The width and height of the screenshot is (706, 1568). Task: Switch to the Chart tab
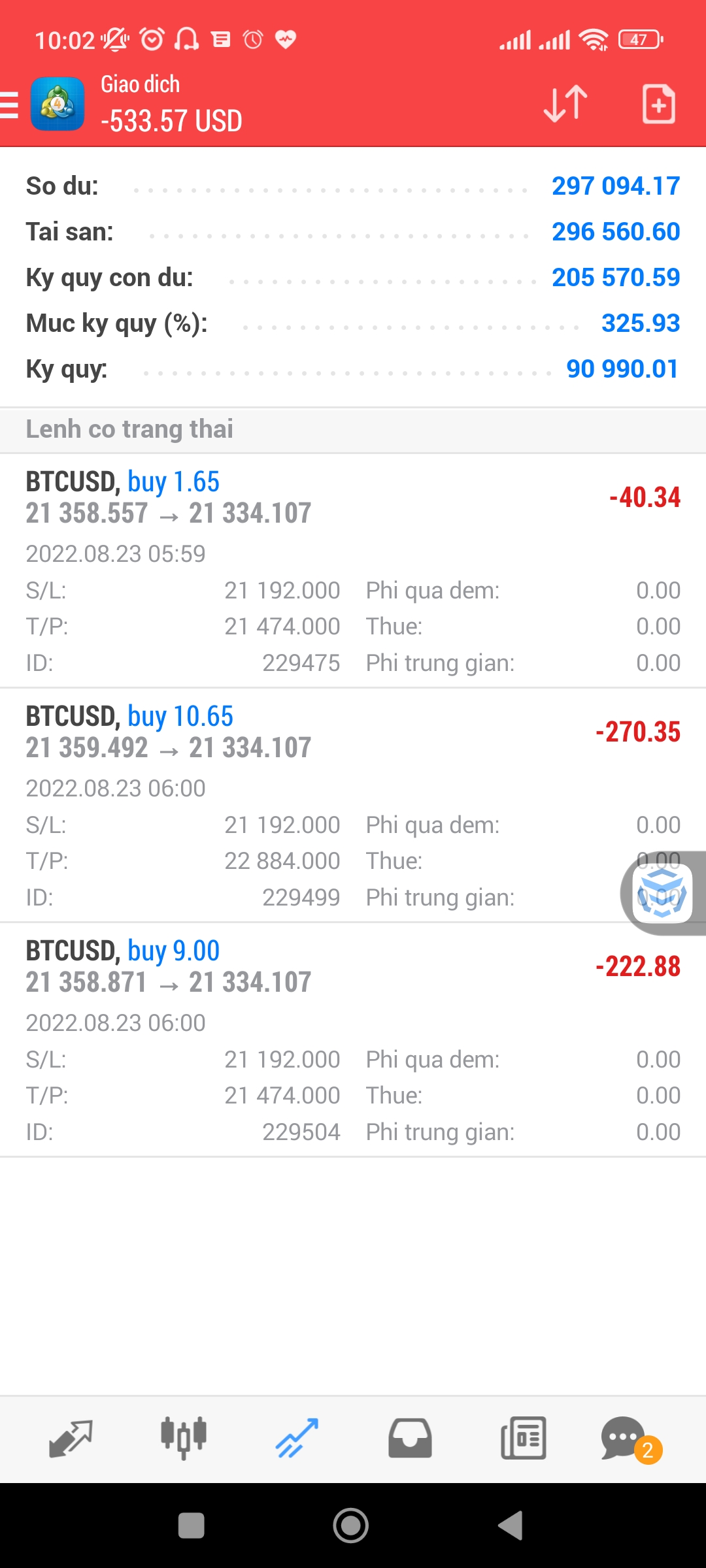(x=184, y=1439)
